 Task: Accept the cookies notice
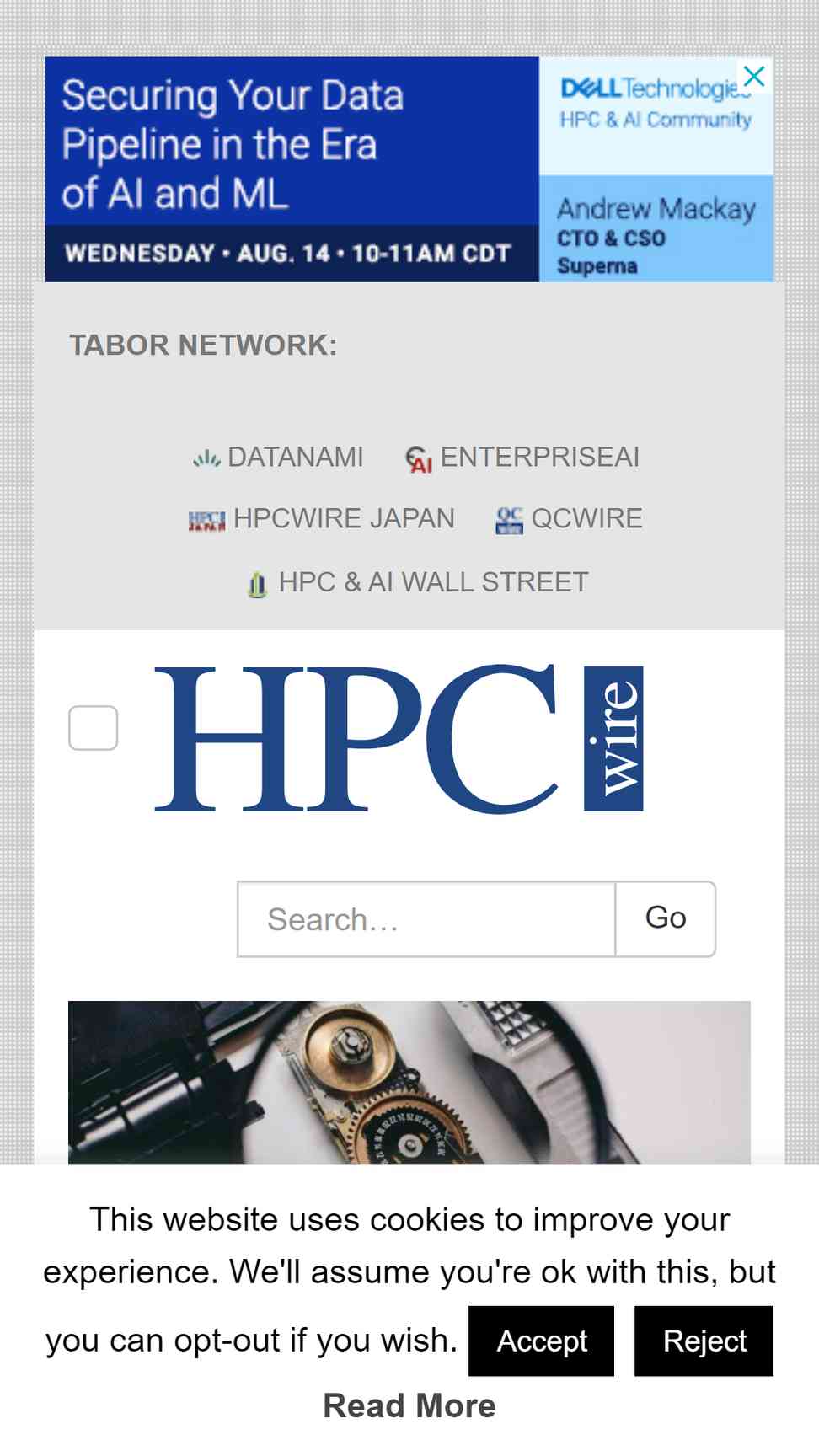click(542, 1341)
